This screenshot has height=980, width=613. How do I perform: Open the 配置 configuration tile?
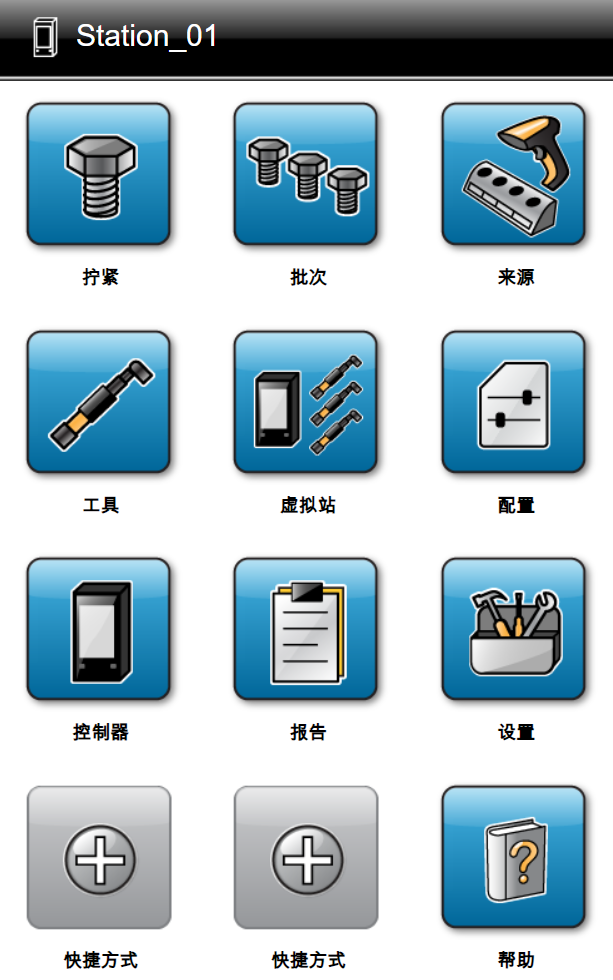coord(514,402)
